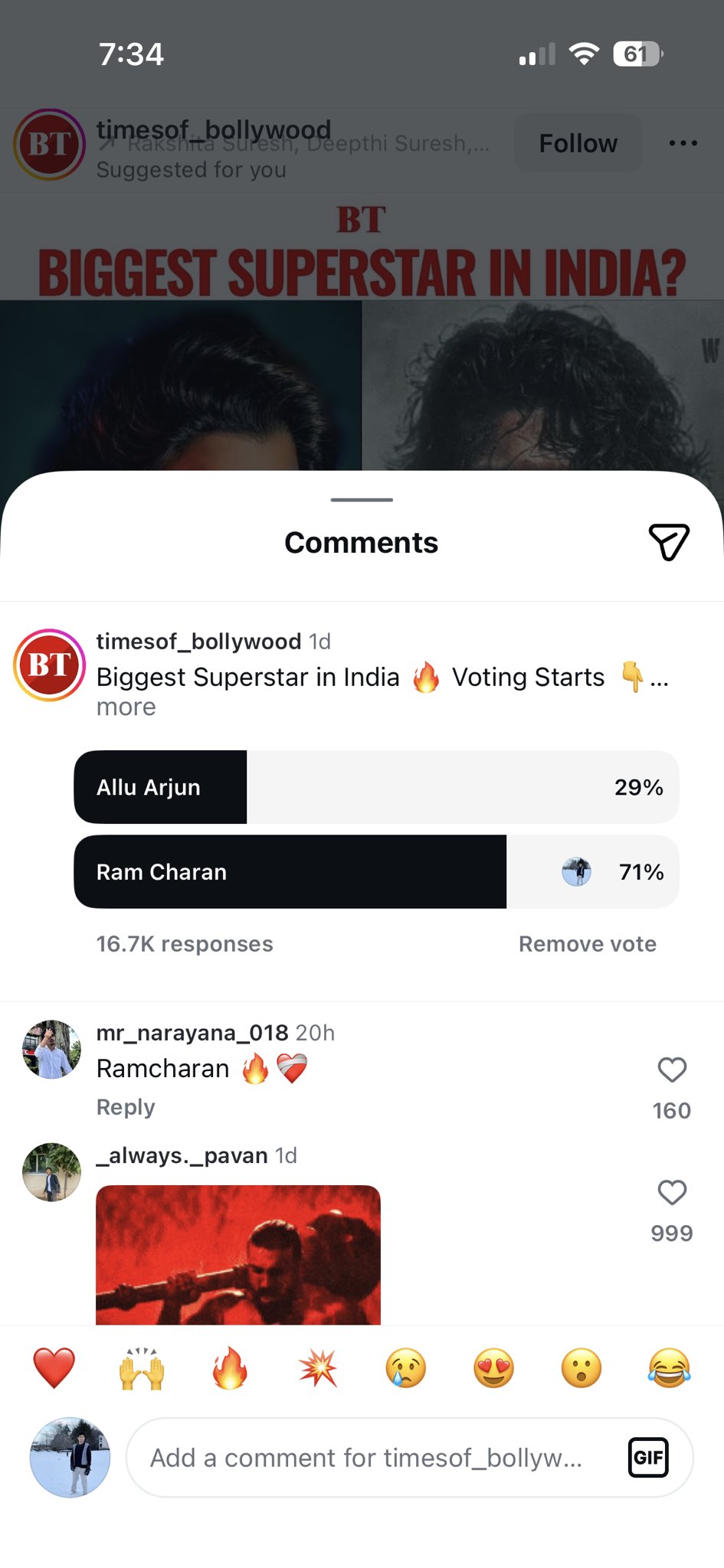Expand the caption with 'more'

[x=126, y=707]
